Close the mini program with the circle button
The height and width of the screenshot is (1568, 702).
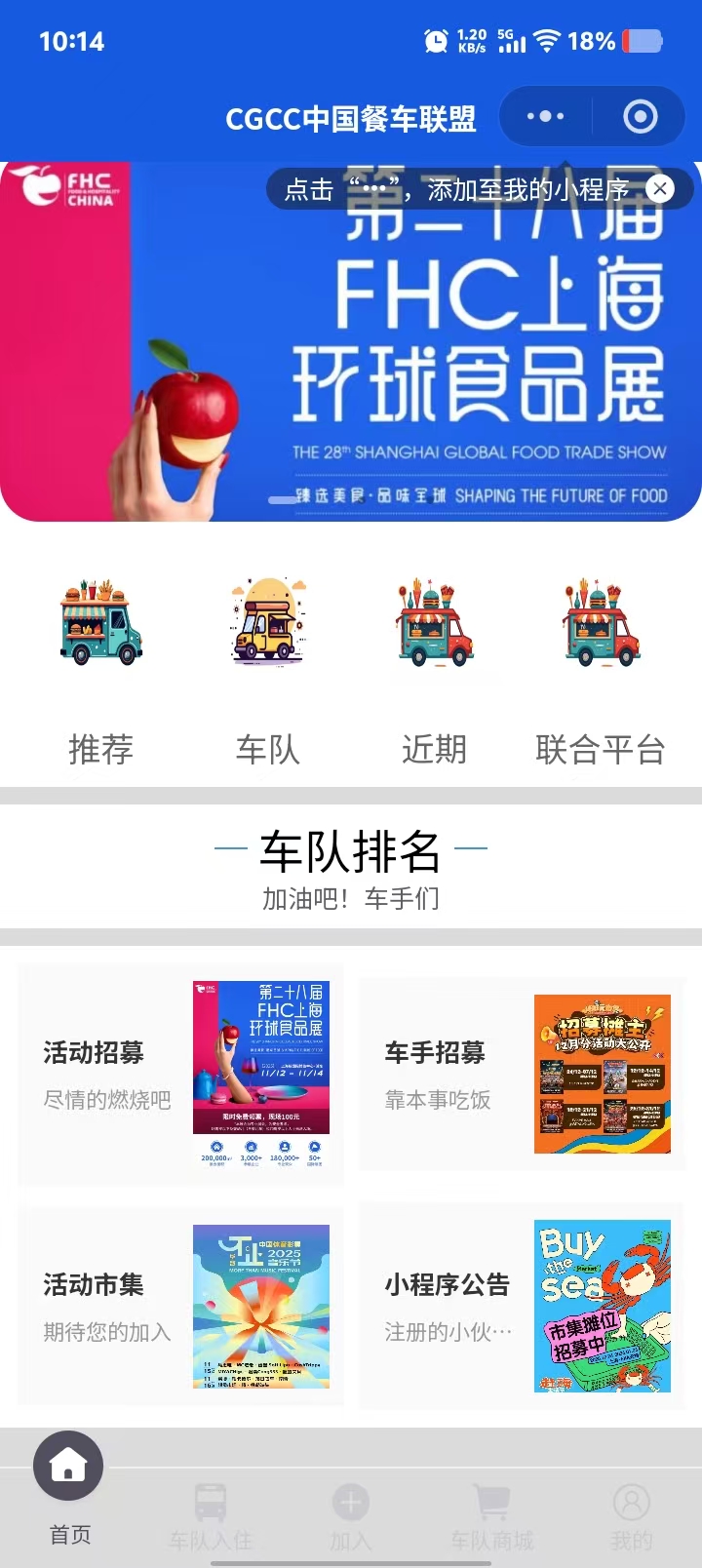tap(640, 117)
